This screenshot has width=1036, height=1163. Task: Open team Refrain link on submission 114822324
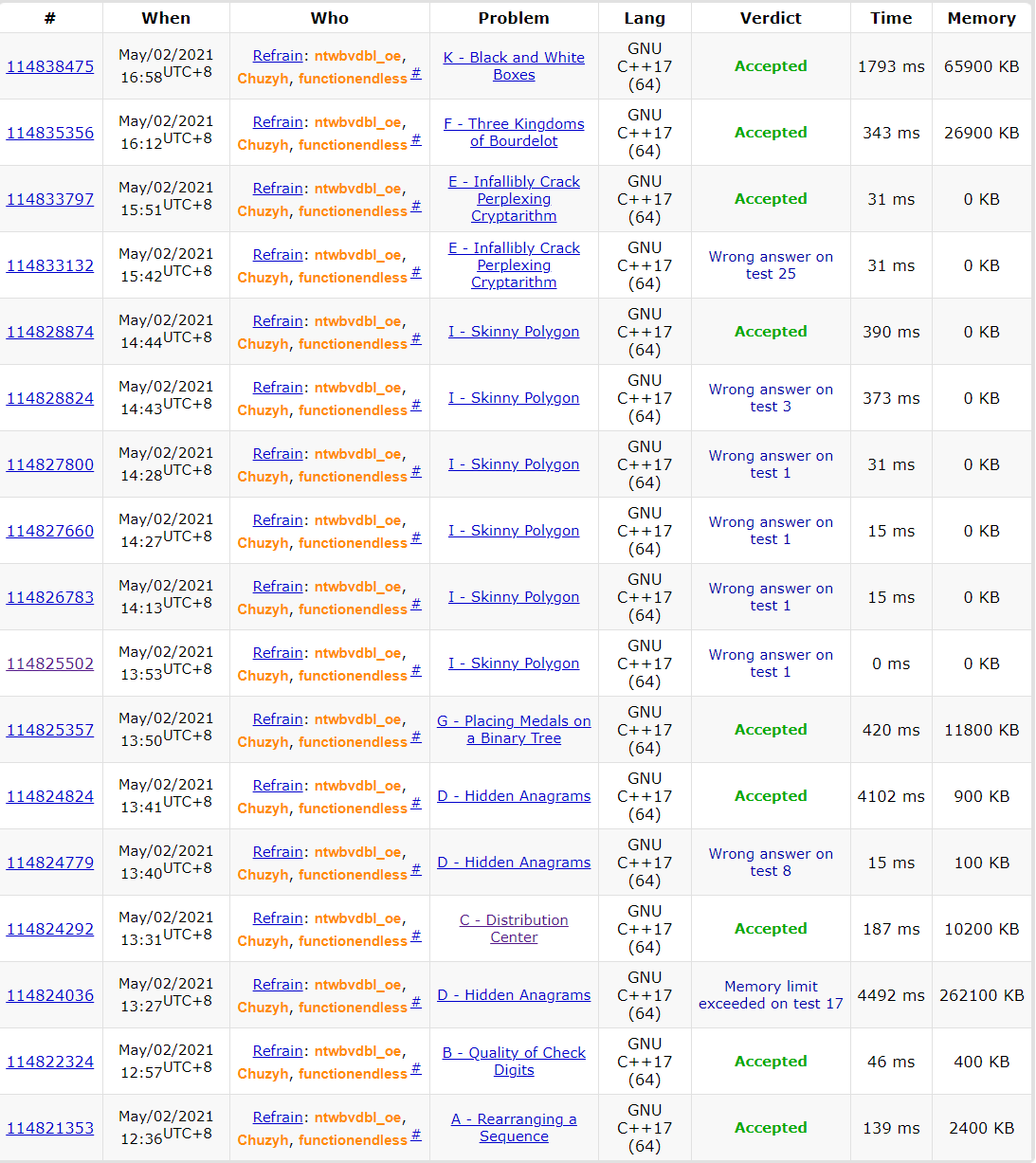pyautogui.click(x=278, y=1050)
